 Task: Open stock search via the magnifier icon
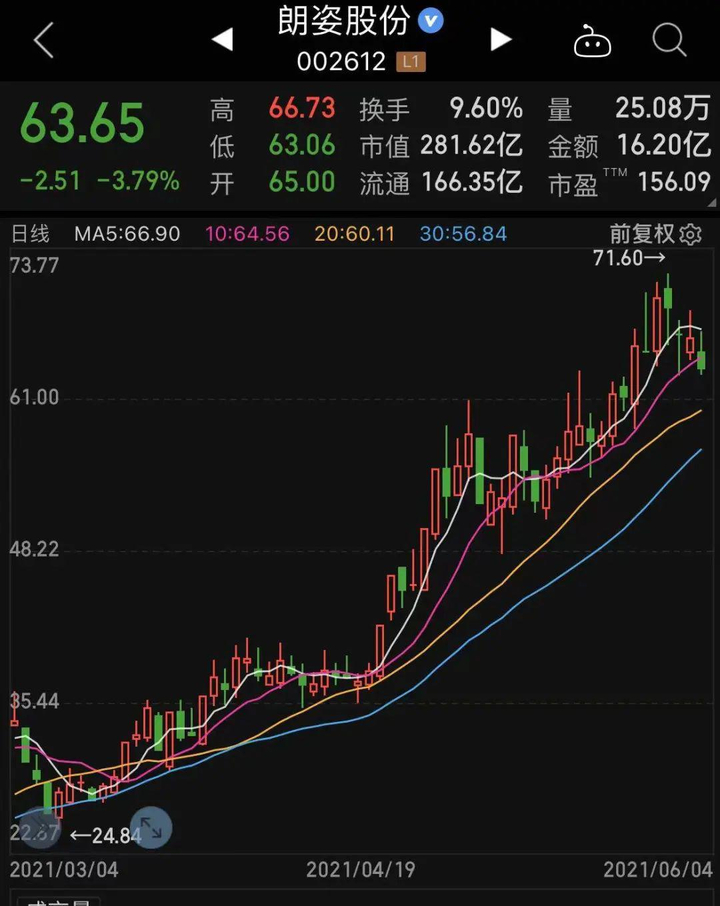(668, 40)
